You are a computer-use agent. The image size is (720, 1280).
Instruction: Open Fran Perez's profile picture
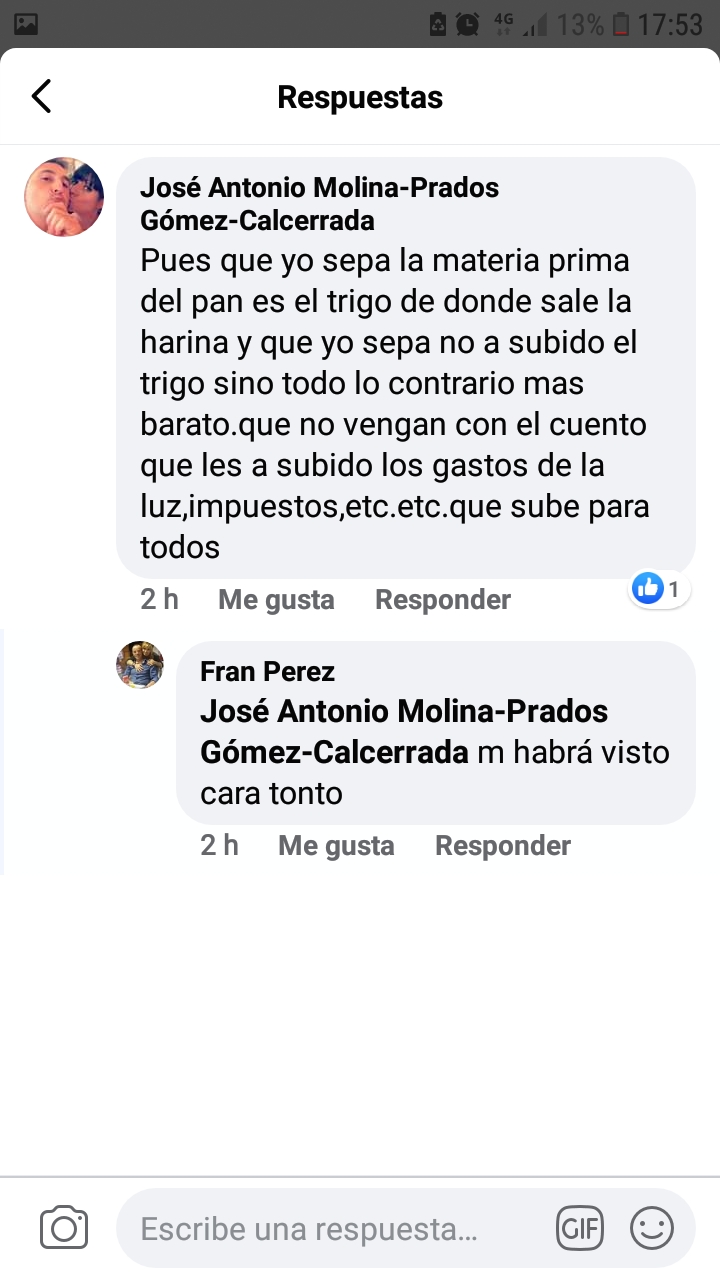pyautogui.click(x=140, y=665)
